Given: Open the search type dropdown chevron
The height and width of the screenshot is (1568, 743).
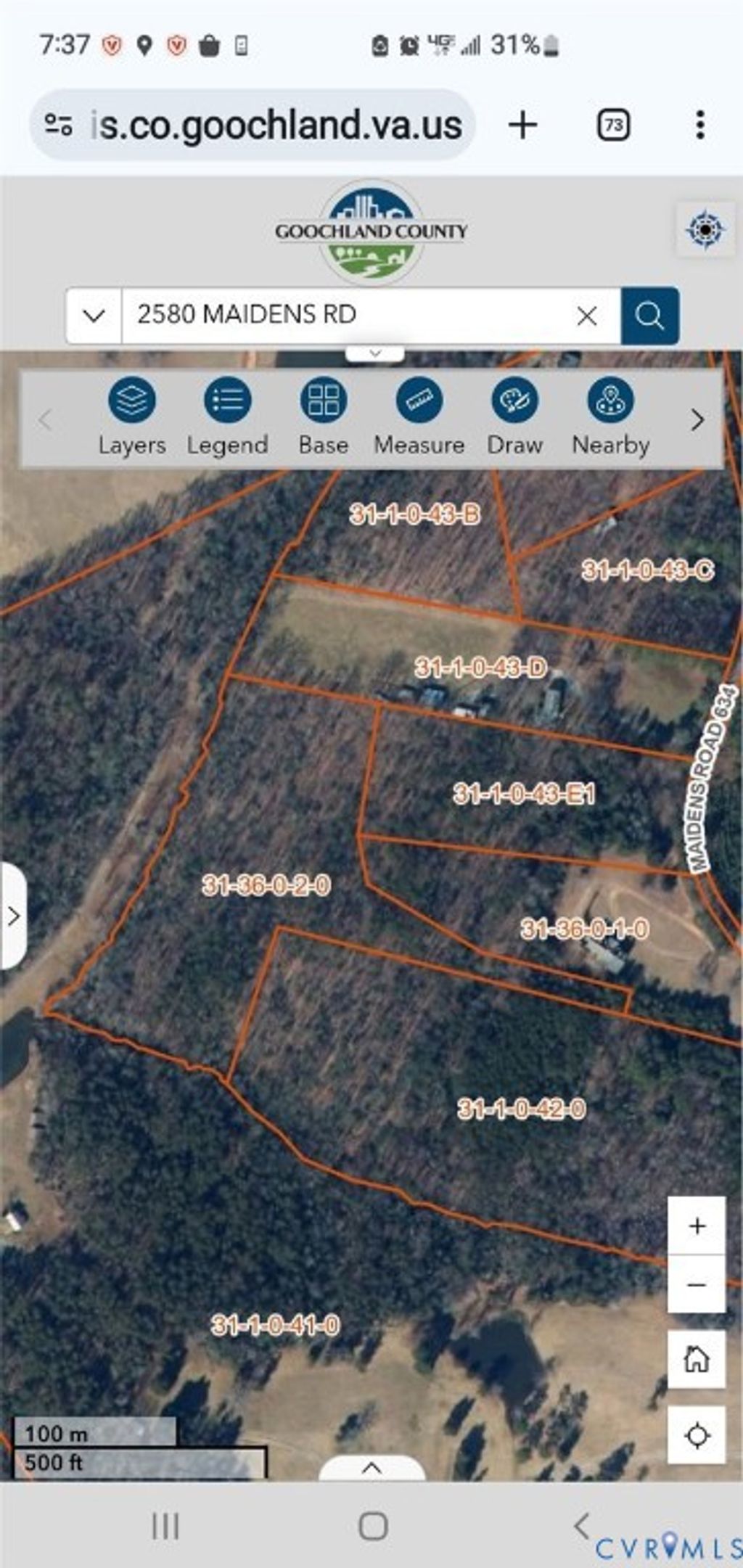Looking at the screenshot, I should tap(94, 316).
